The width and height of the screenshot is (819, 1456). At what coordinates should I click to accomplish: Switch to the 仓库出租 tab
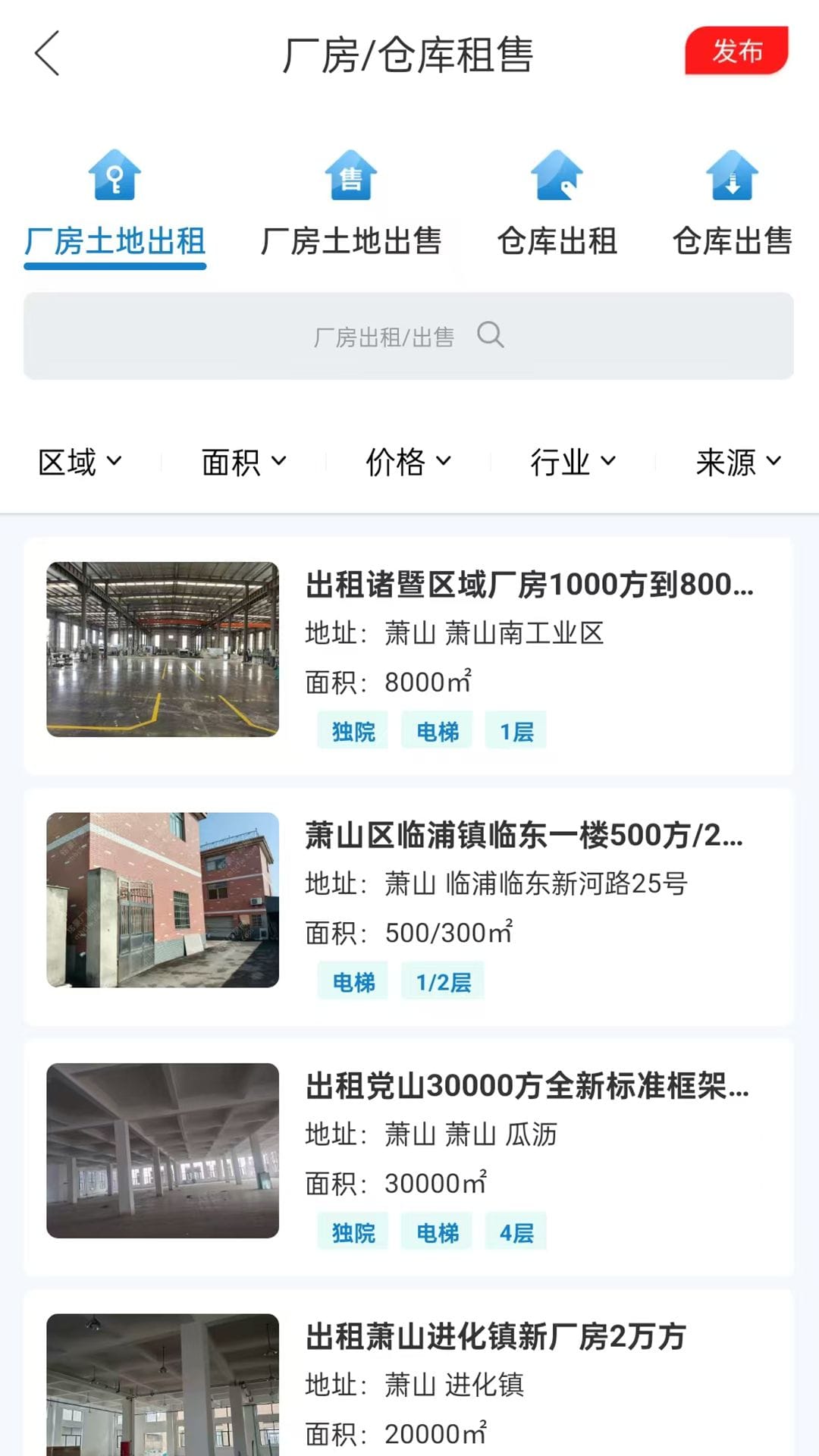[x=558, y=243]
